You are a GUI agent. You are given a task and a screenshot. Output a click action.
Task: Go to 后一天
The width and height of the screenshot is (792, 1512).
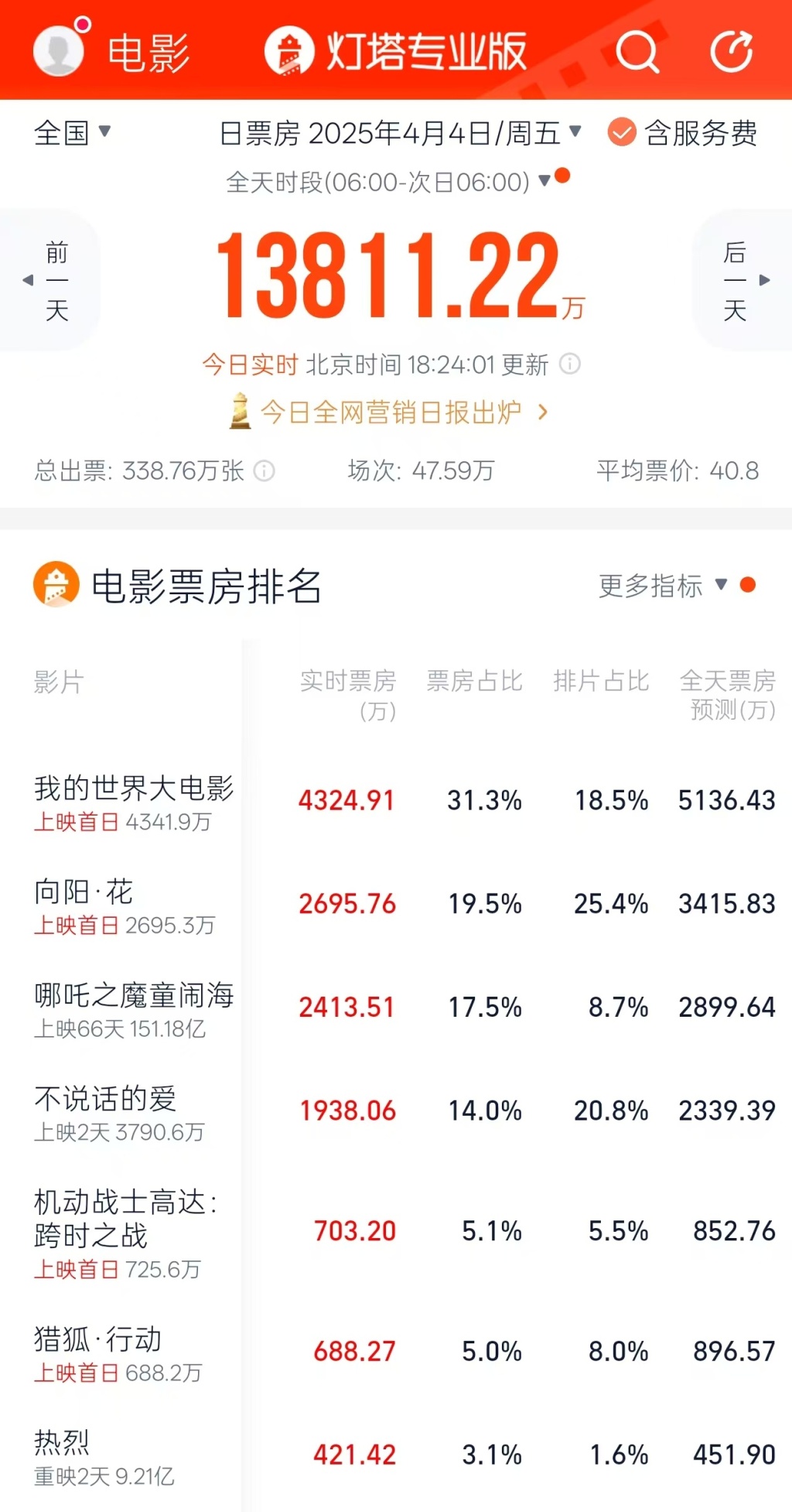point(741,280)
